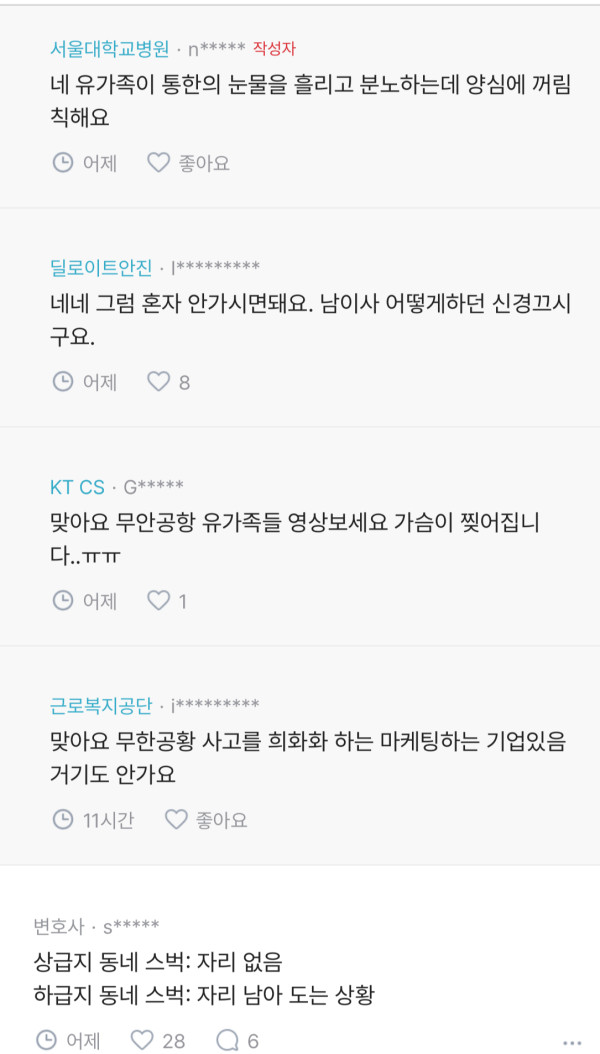Open the KT CS company link

click(77, 487)
